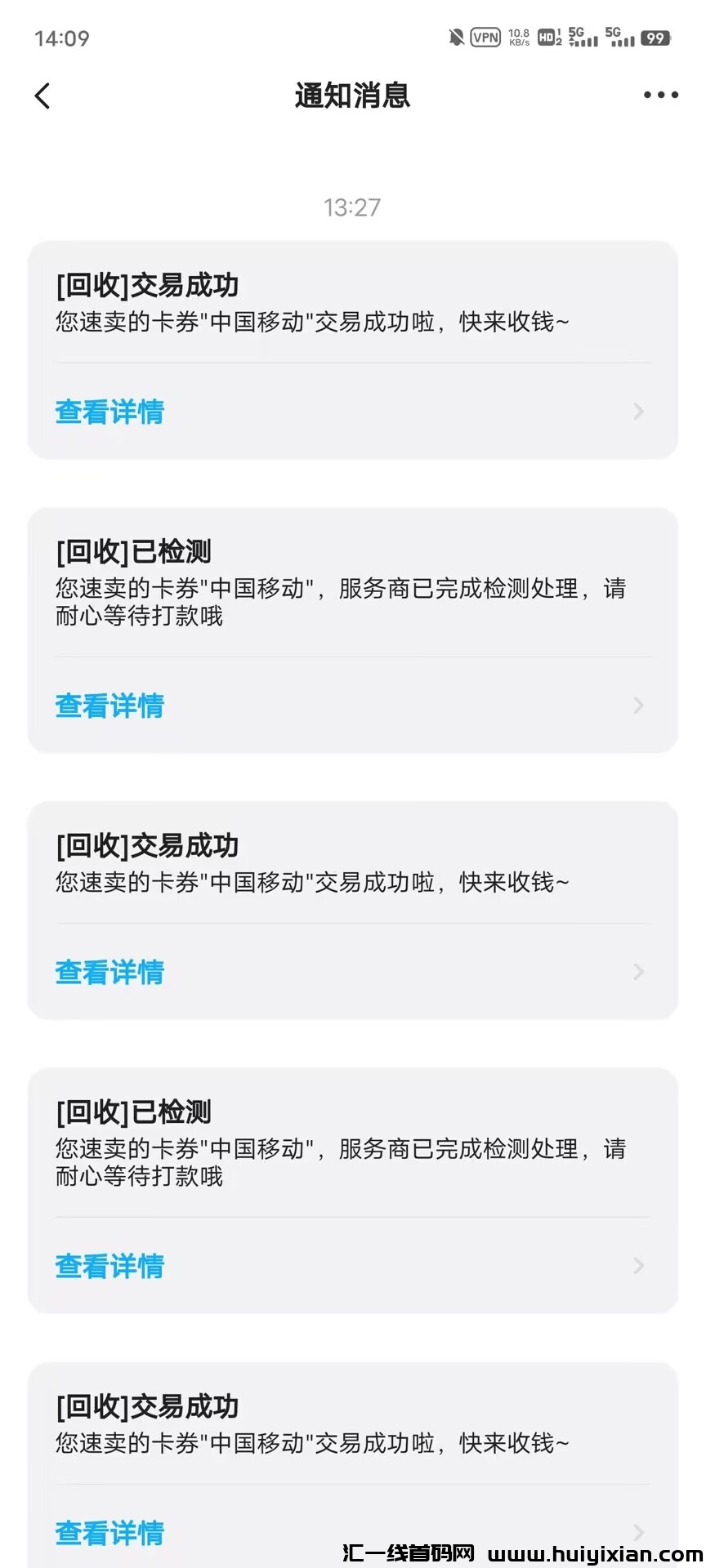Select the [回收]已检测 notification card
This screenshot has height=1568, width=706.
point(353,629)
